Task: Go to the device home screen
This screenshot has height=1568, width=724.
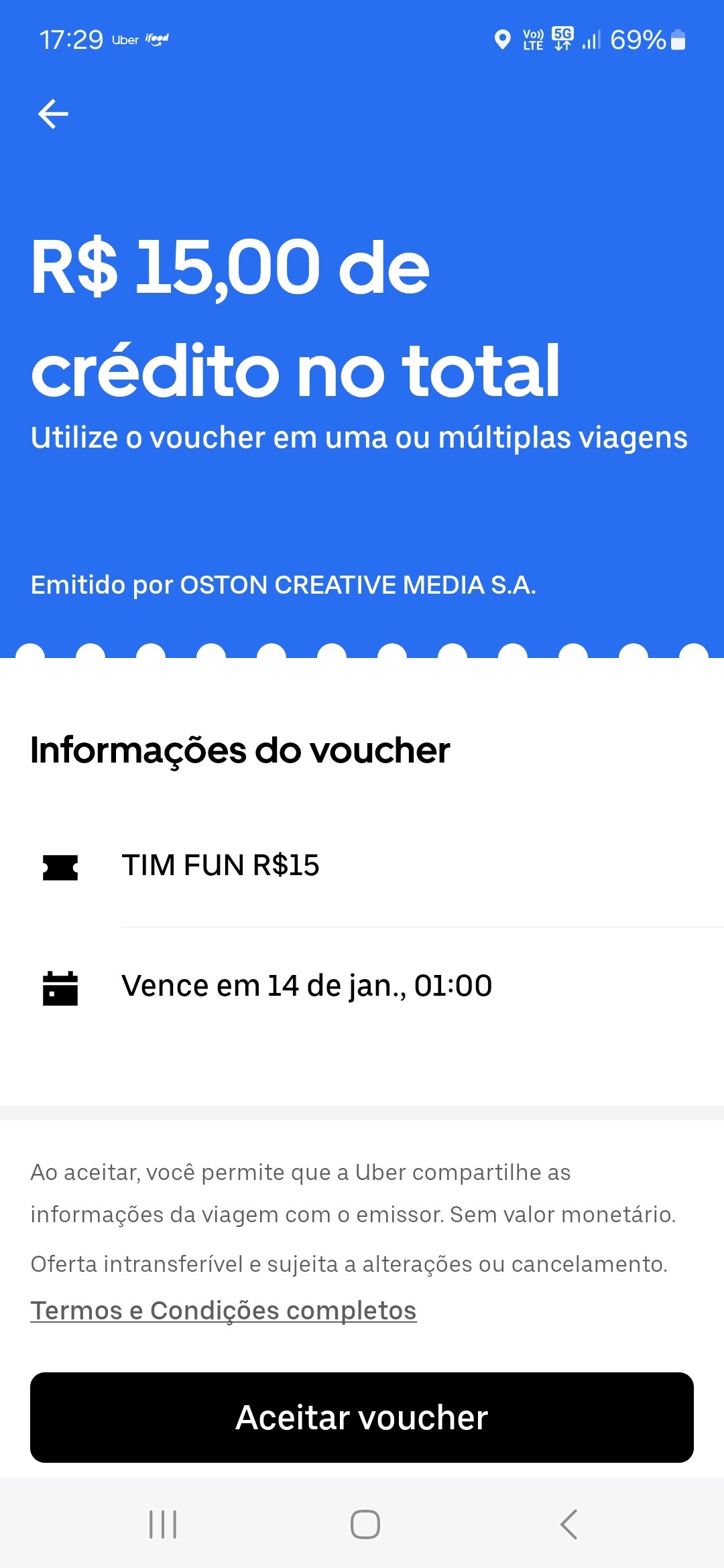Action: pyautogui.click(x=365, y=1524)
